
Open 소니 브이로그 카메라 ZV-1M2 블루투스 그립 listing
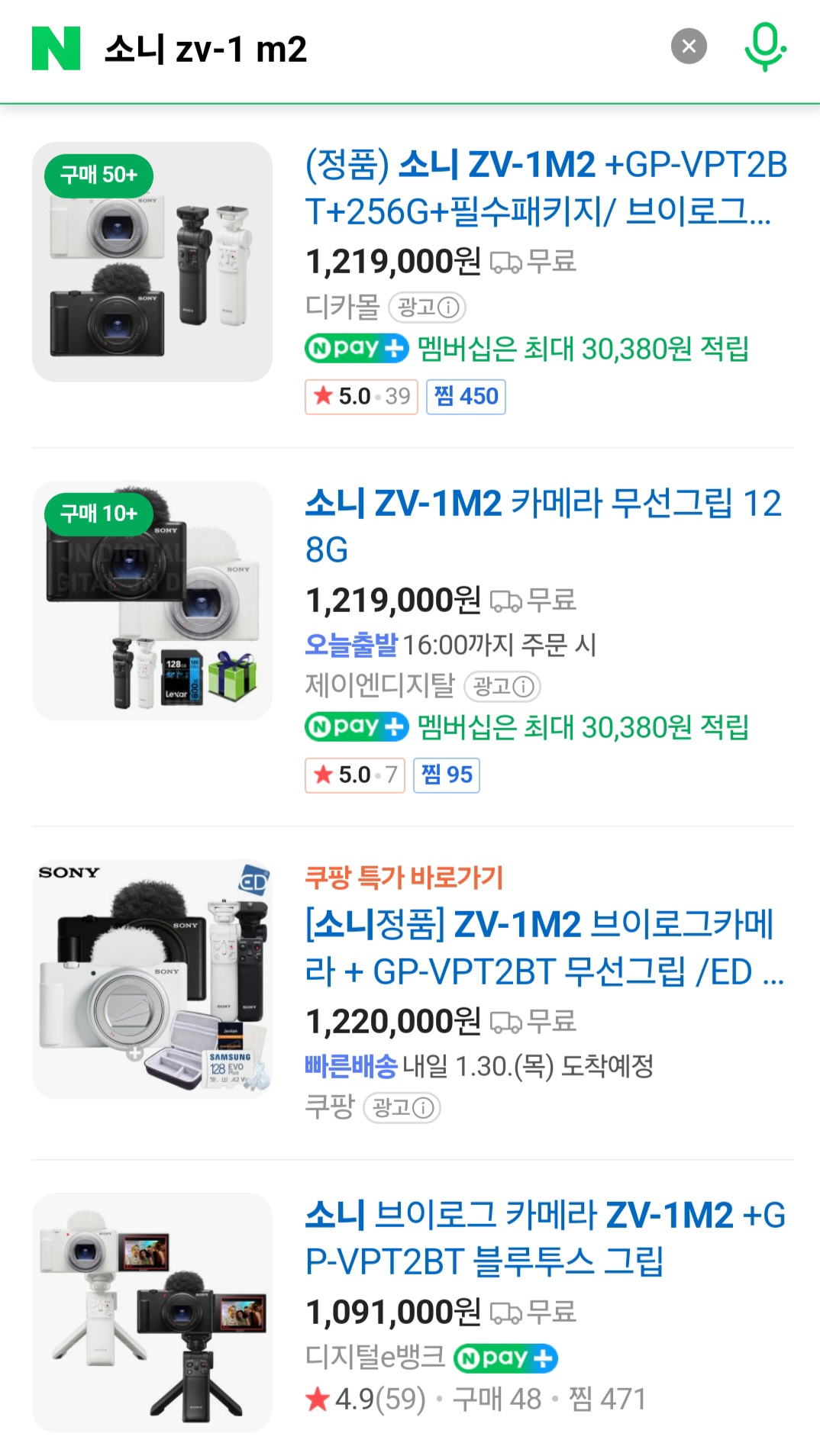tap(544, 1238)
